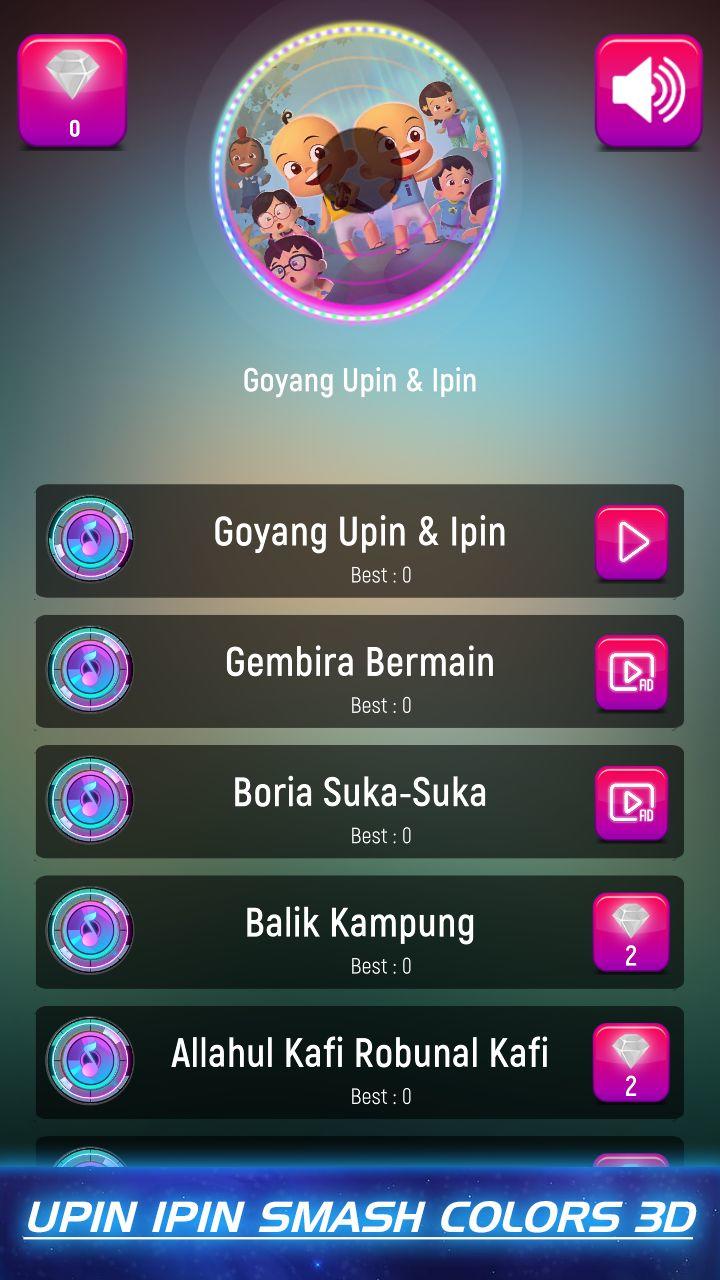Play Goyang Upin & Ipin song
Screen dimensions: 720x1280
[631, 542]
